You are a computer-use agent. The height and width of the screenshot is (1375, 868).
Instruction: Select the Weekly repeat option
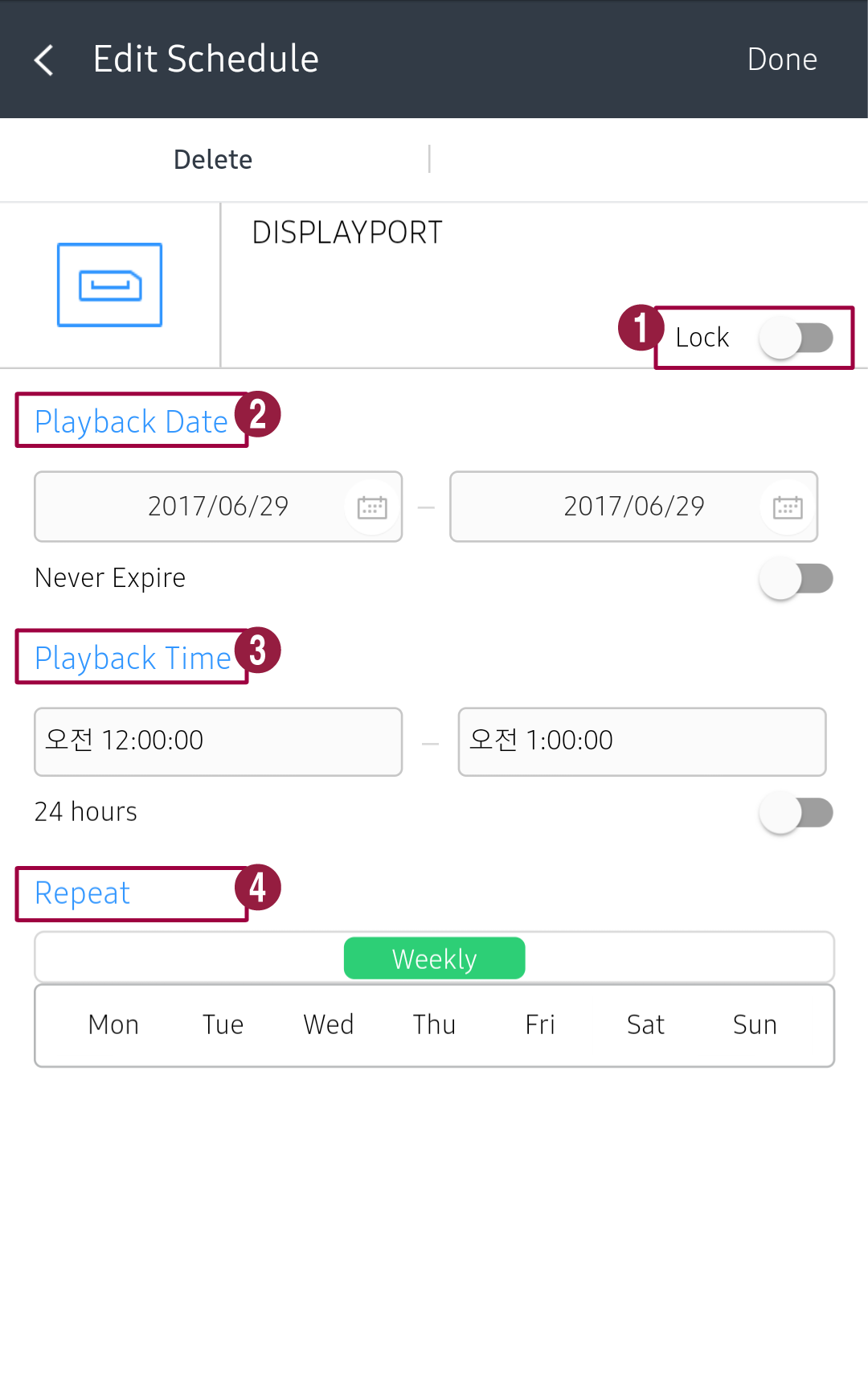click(x=434, y=958)
